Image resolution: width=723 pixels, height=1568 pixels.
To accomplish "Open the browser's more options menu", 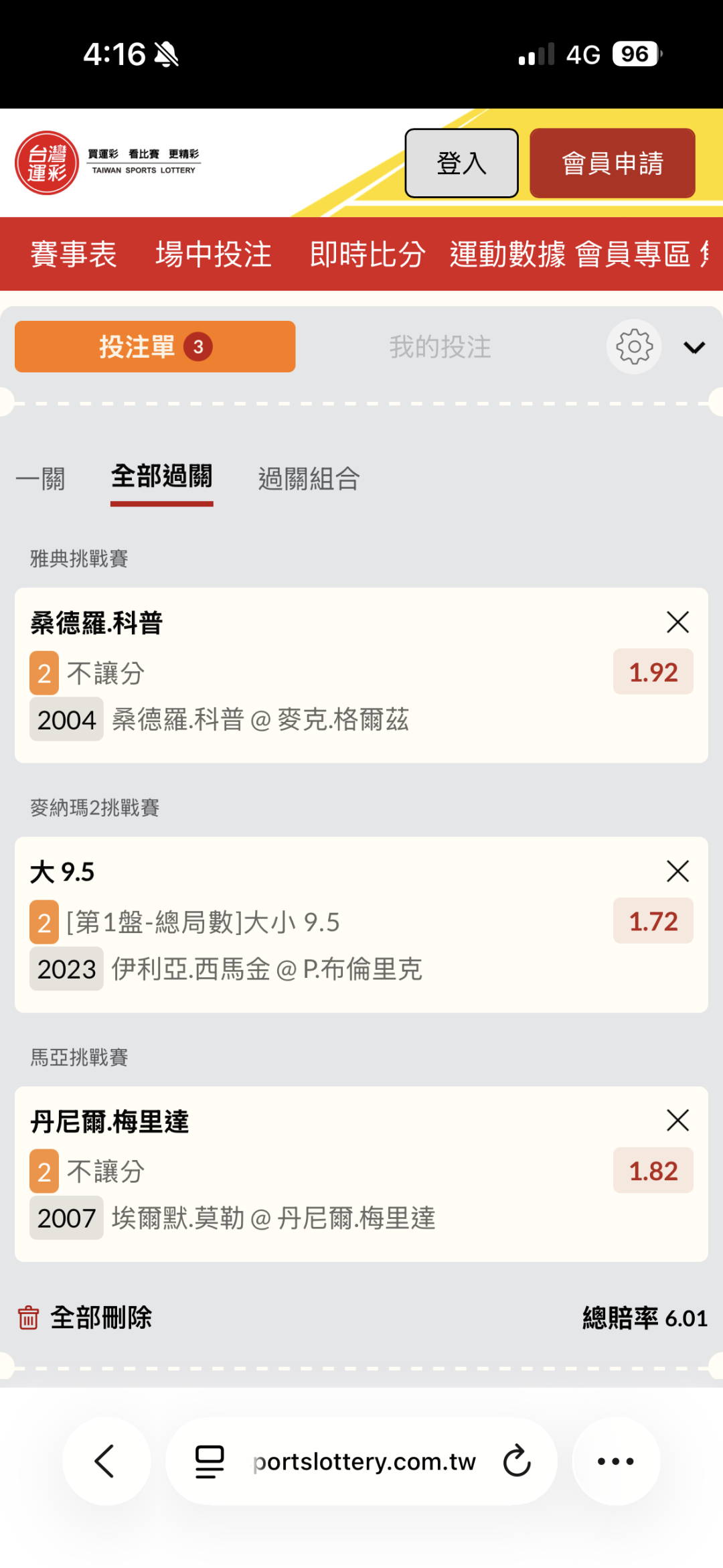I will 616,1461.
